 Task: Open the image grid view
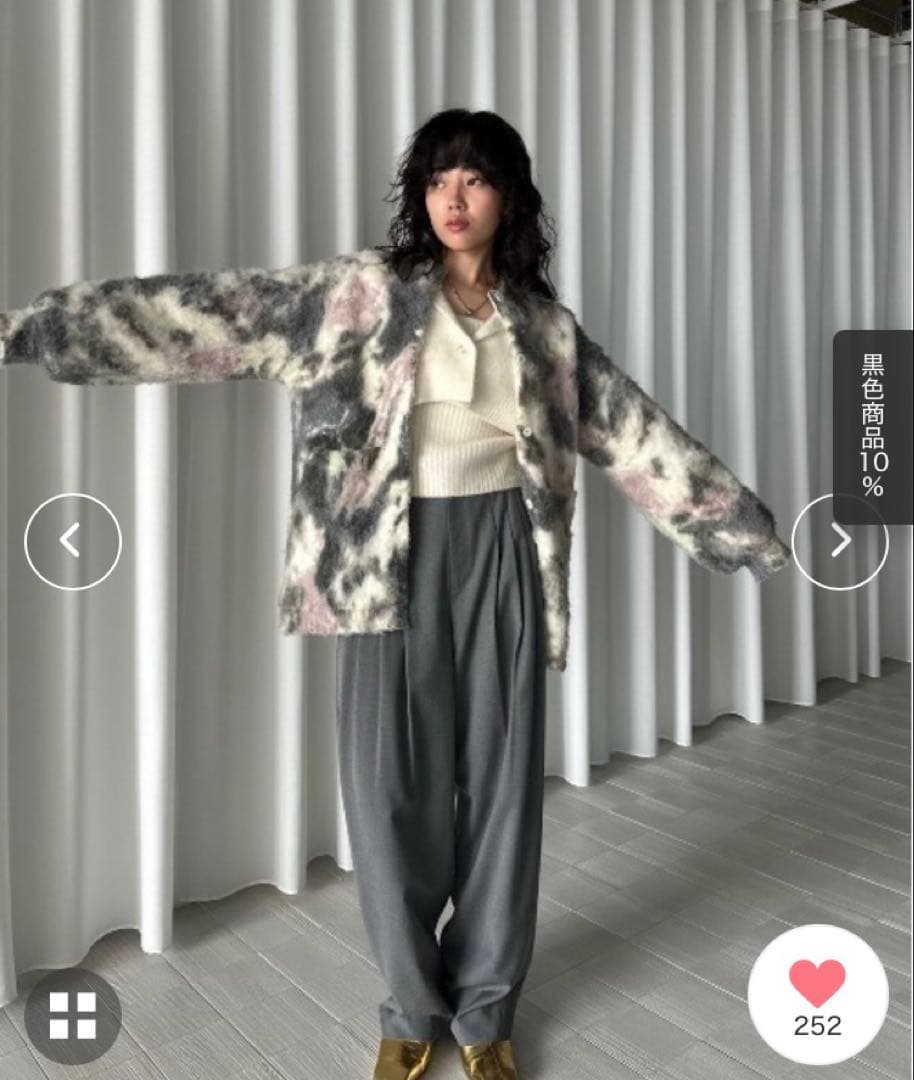click(73, 1016)
